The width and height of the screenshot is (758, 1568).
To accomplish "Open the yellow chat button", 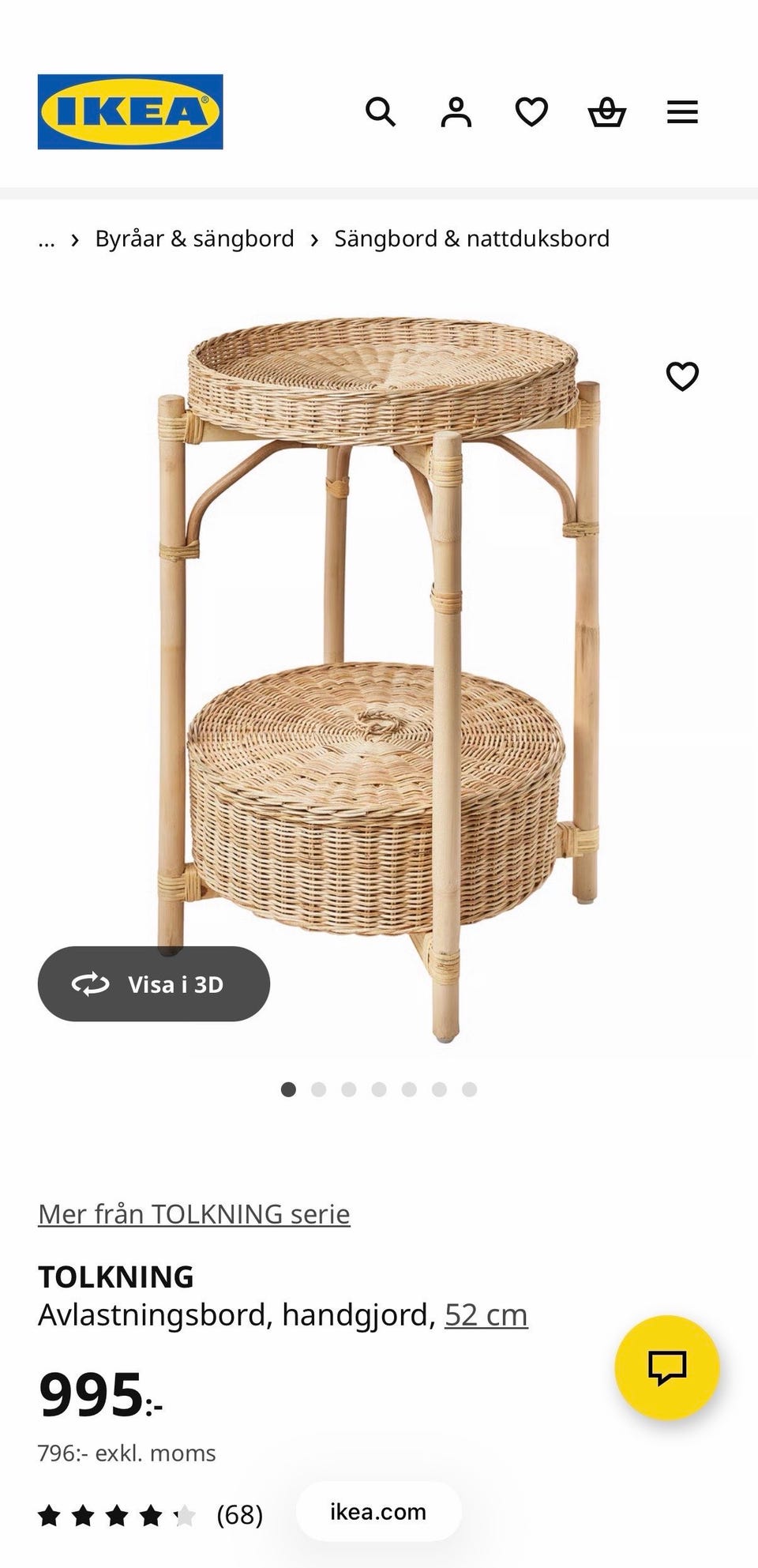I will (x=667, y=1367).
